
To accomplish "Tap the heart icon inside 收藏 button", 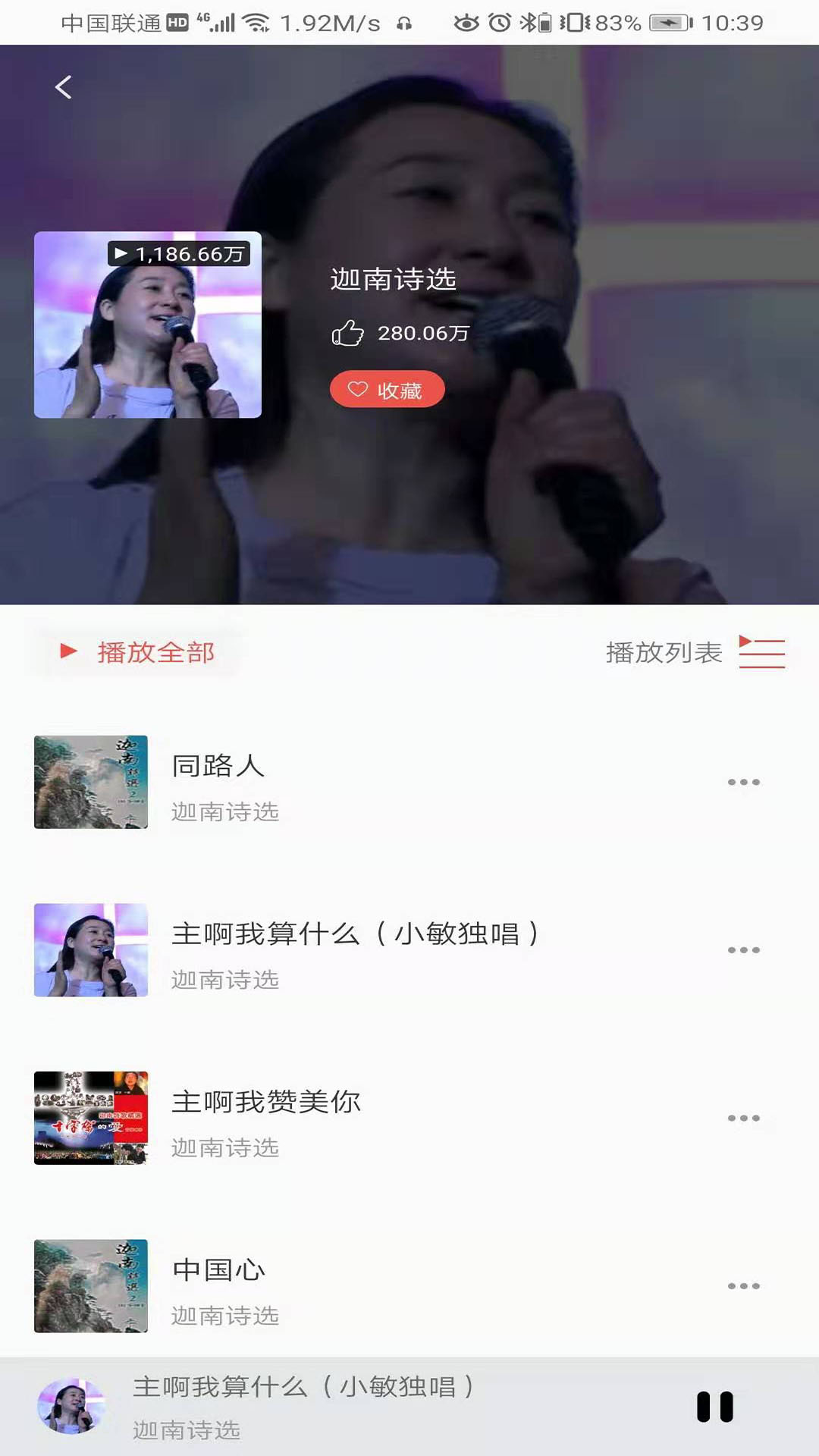I will (x=355, y=389).
